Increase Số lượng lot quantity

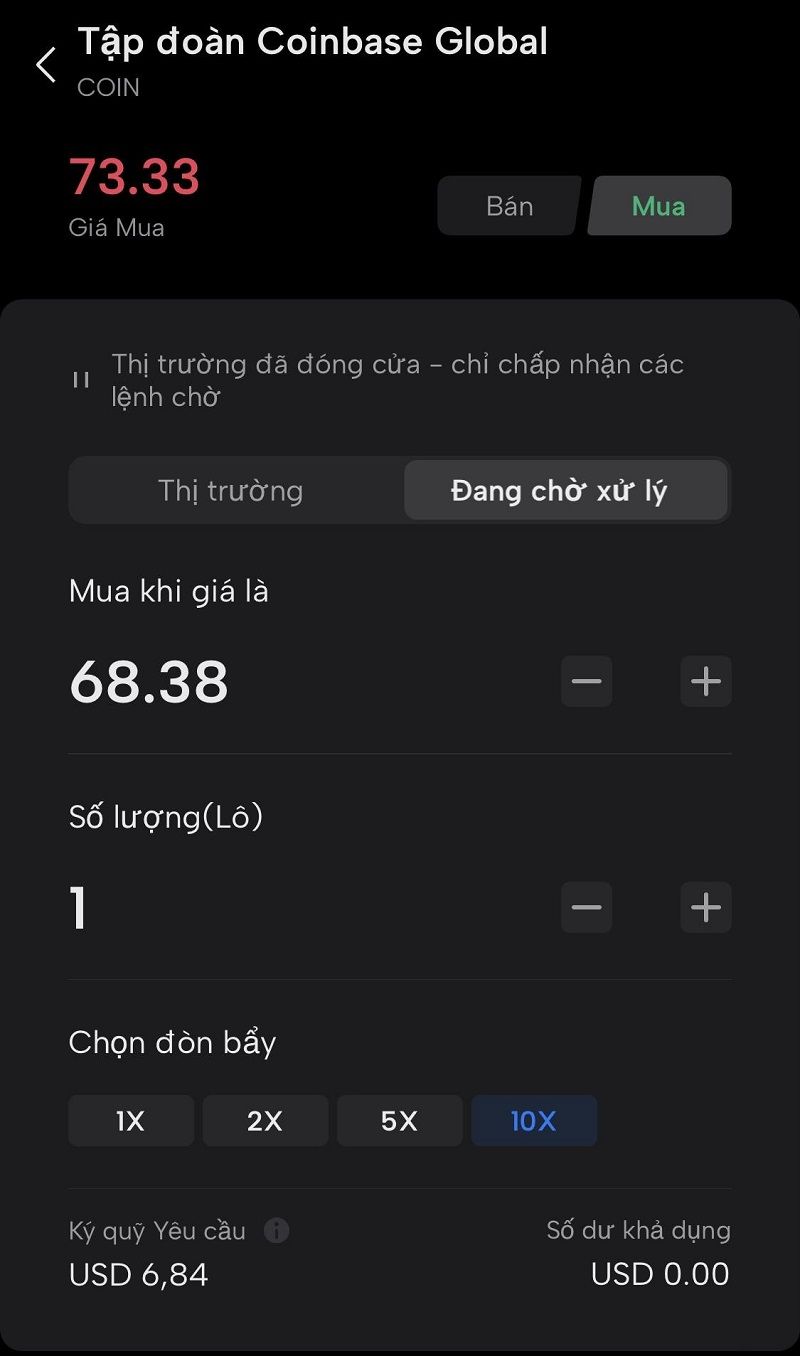pyautogui.click(x=706, y=908)
